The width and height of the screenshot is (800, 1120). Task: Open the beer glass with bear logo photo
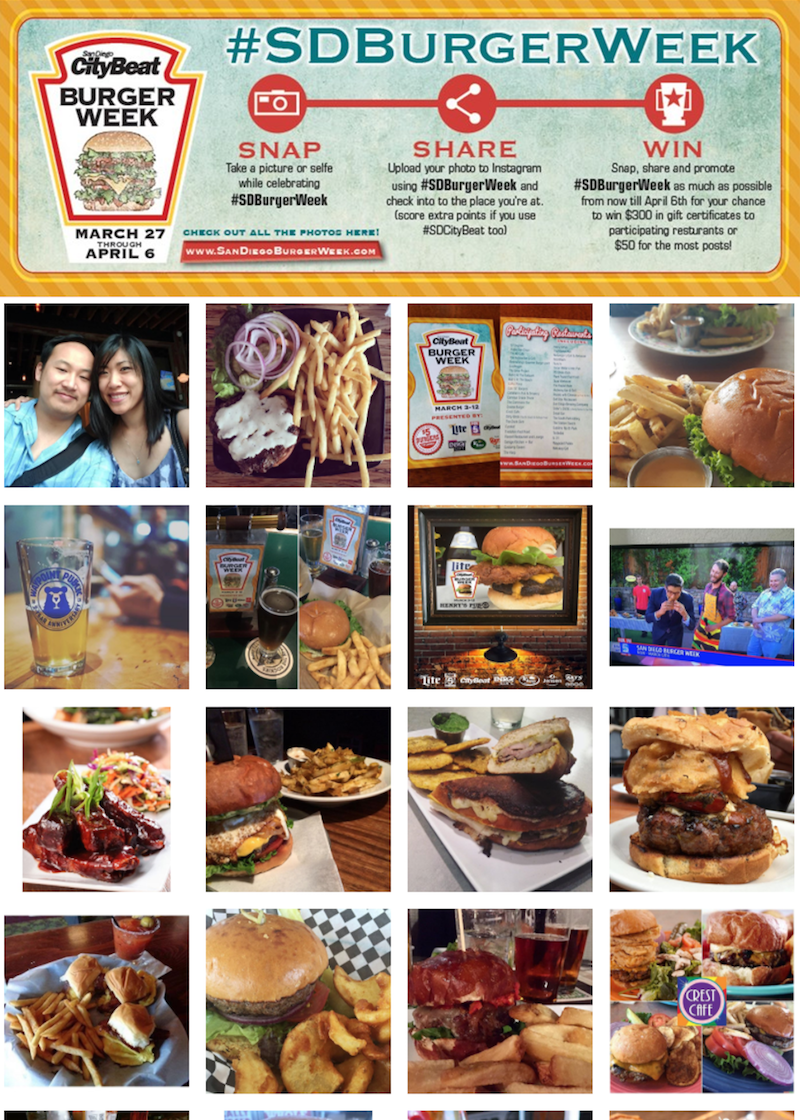pos(96,597)
